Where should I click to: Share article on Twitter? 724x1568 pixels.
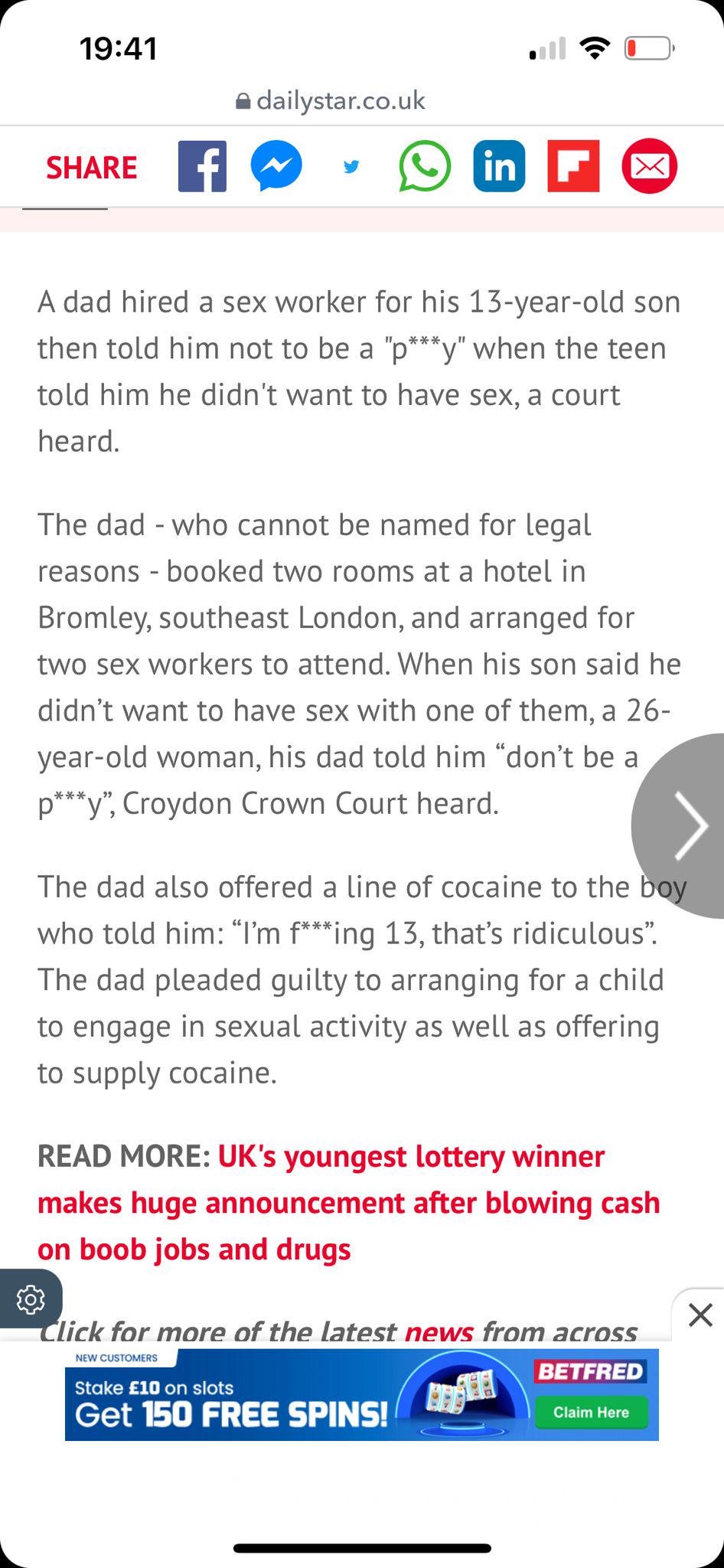(351, 166)
